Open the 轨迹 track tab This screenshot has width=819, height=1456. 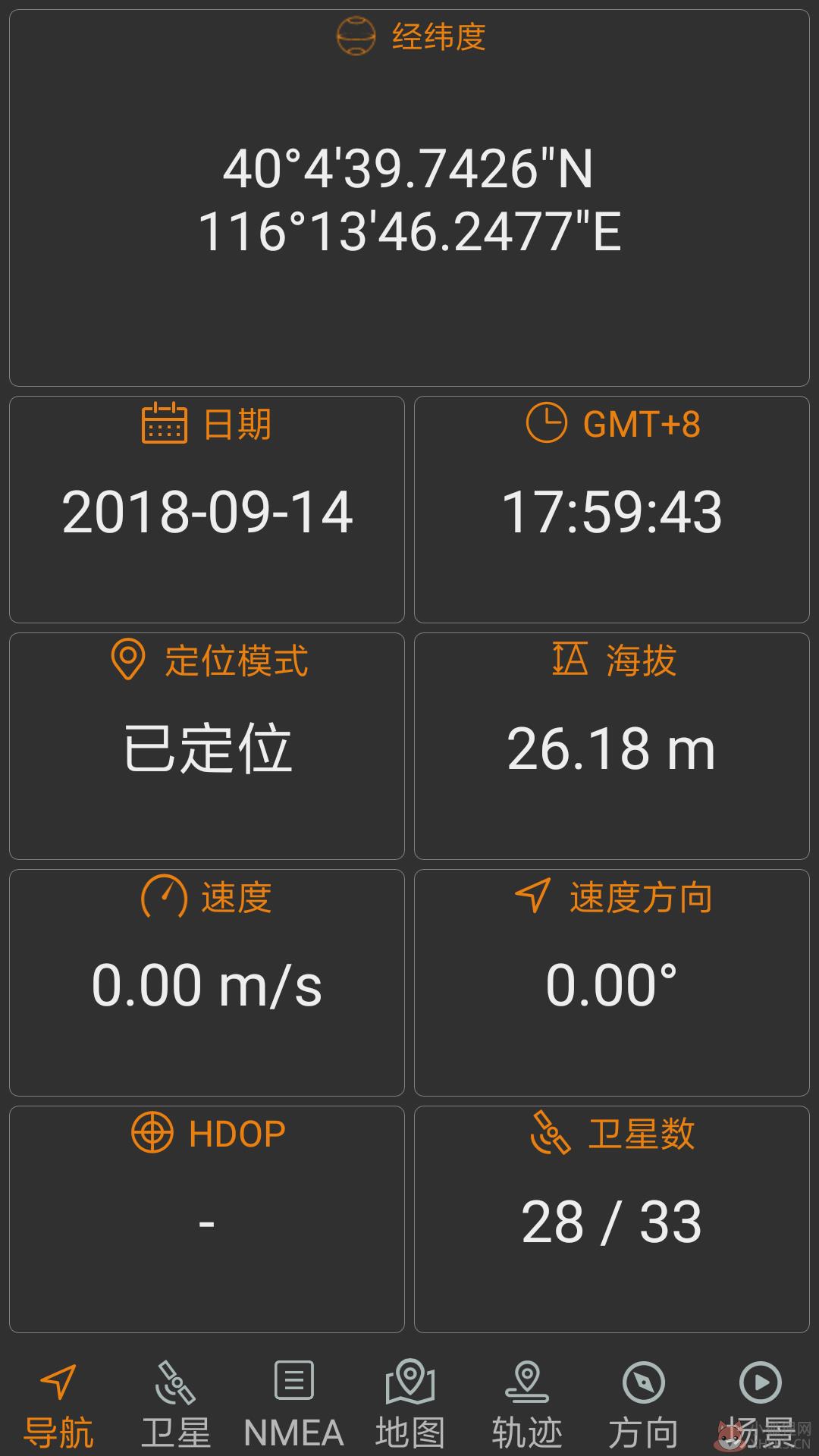(x=526, y=1404)
